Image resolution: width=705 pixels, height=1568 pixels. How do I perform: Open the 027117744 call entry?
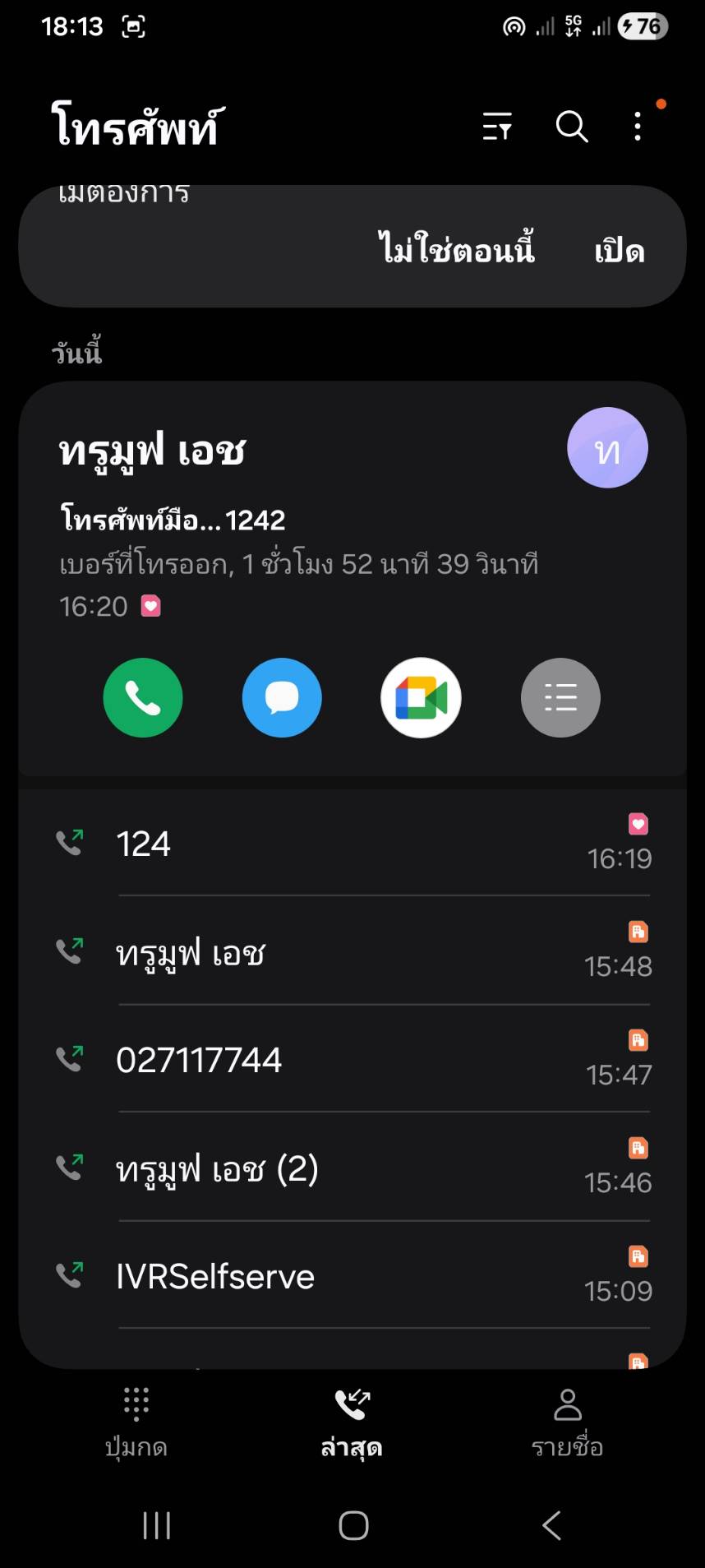pos(352,1059)
